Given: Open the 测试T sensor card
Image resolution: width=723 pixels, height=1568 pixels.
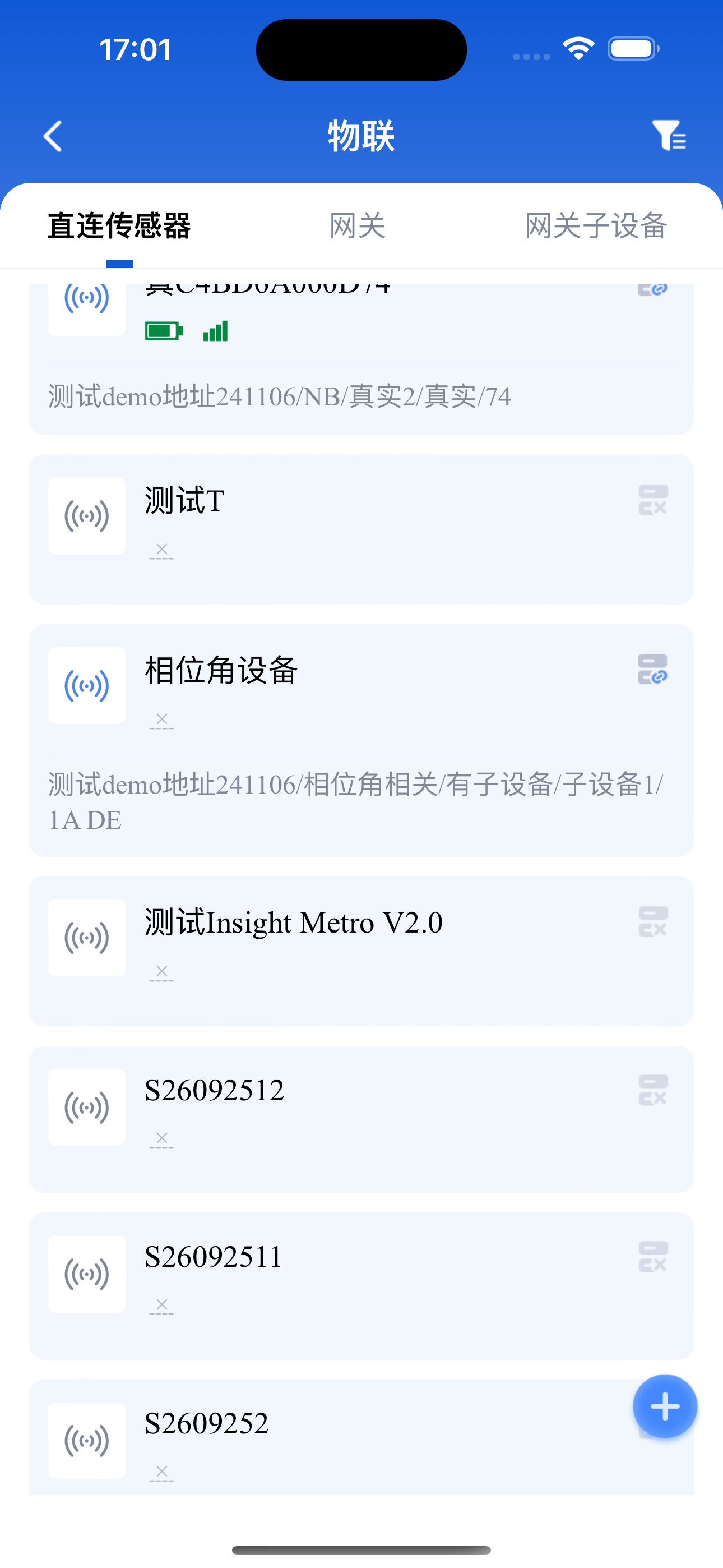Looking at the screenshot, I should (x=361, y=529).
